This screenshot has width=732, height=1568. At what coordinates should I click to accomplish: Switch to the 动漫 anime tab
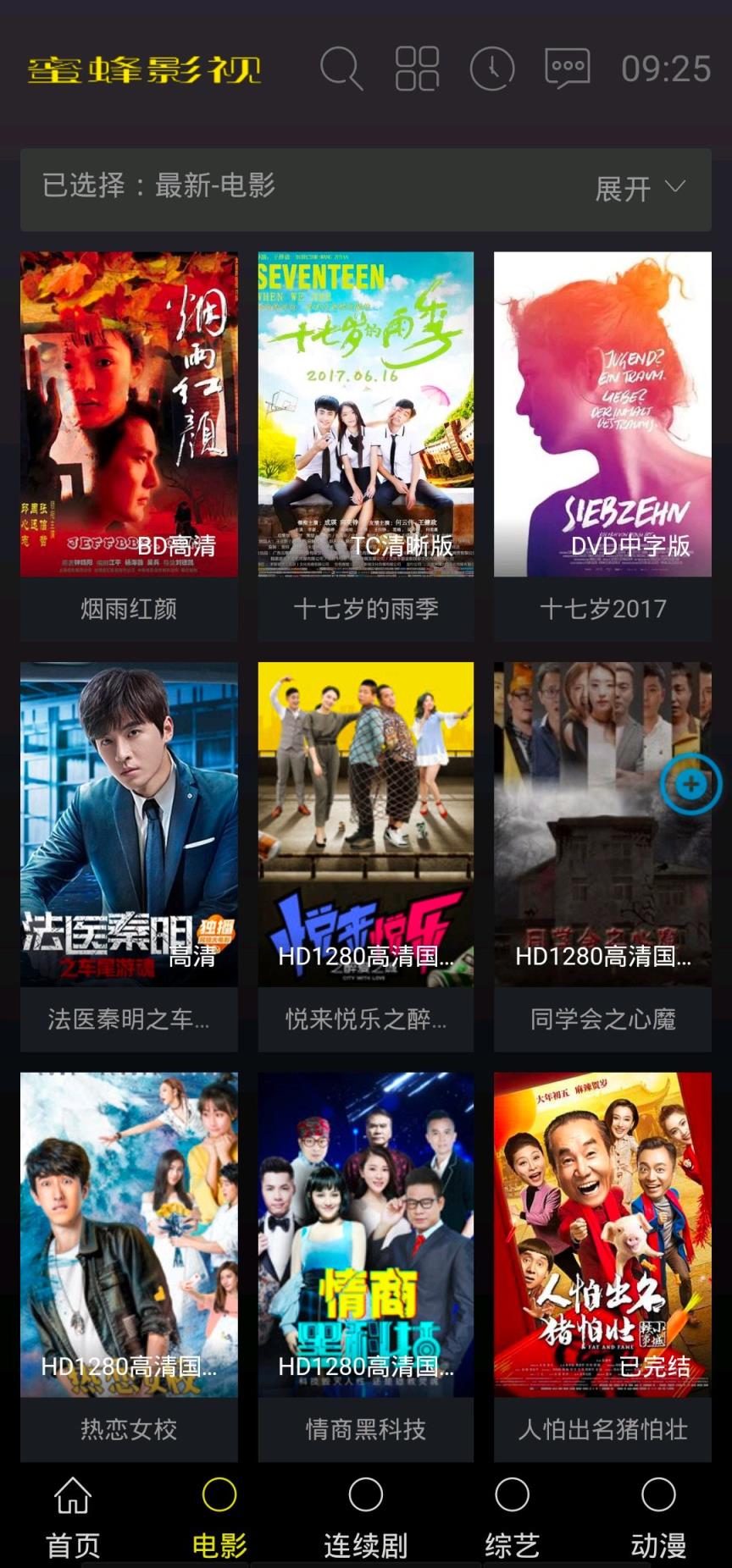point(658,1516)
